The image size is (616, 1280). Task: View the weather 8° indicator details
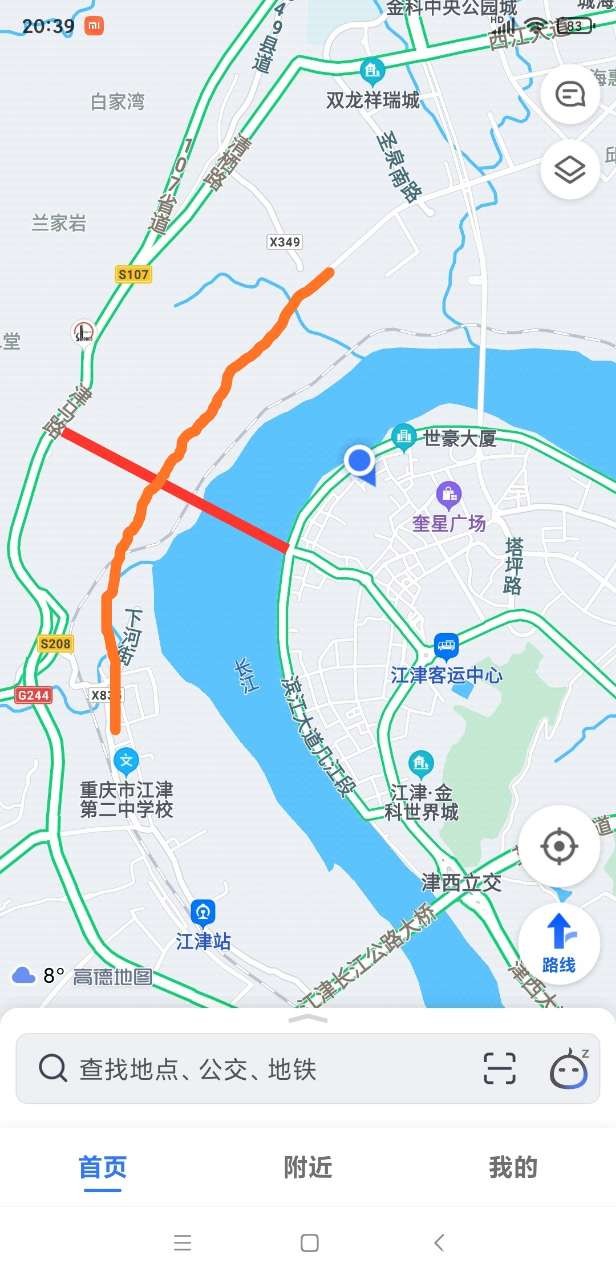pos(40,975)
